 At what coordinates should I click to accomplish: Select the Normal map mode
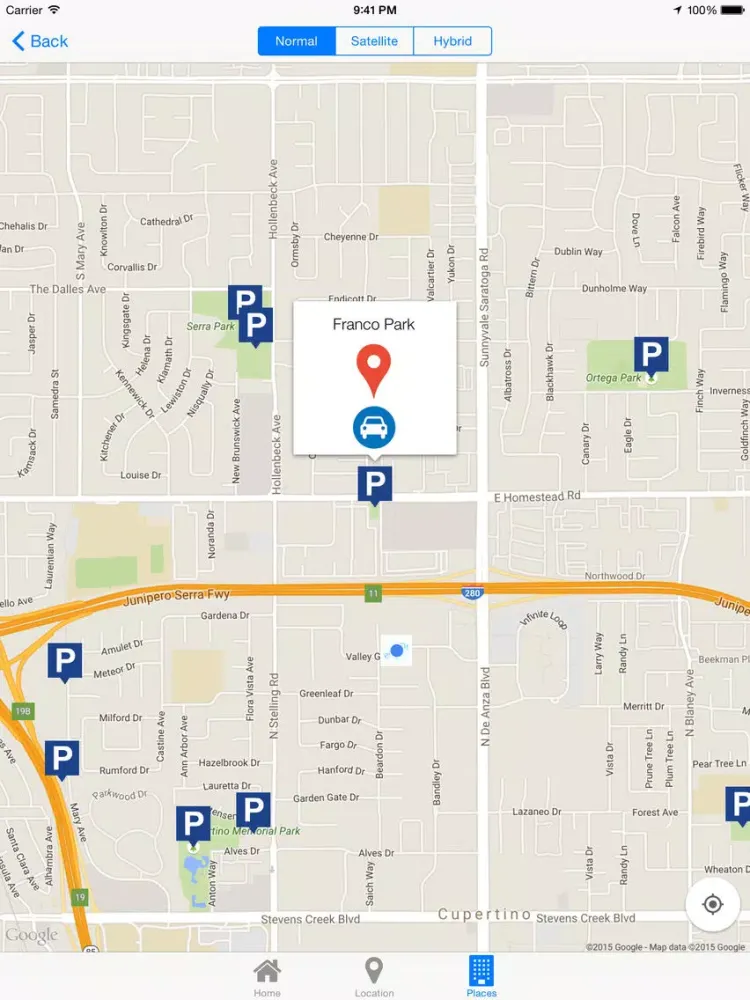(296, 41)
